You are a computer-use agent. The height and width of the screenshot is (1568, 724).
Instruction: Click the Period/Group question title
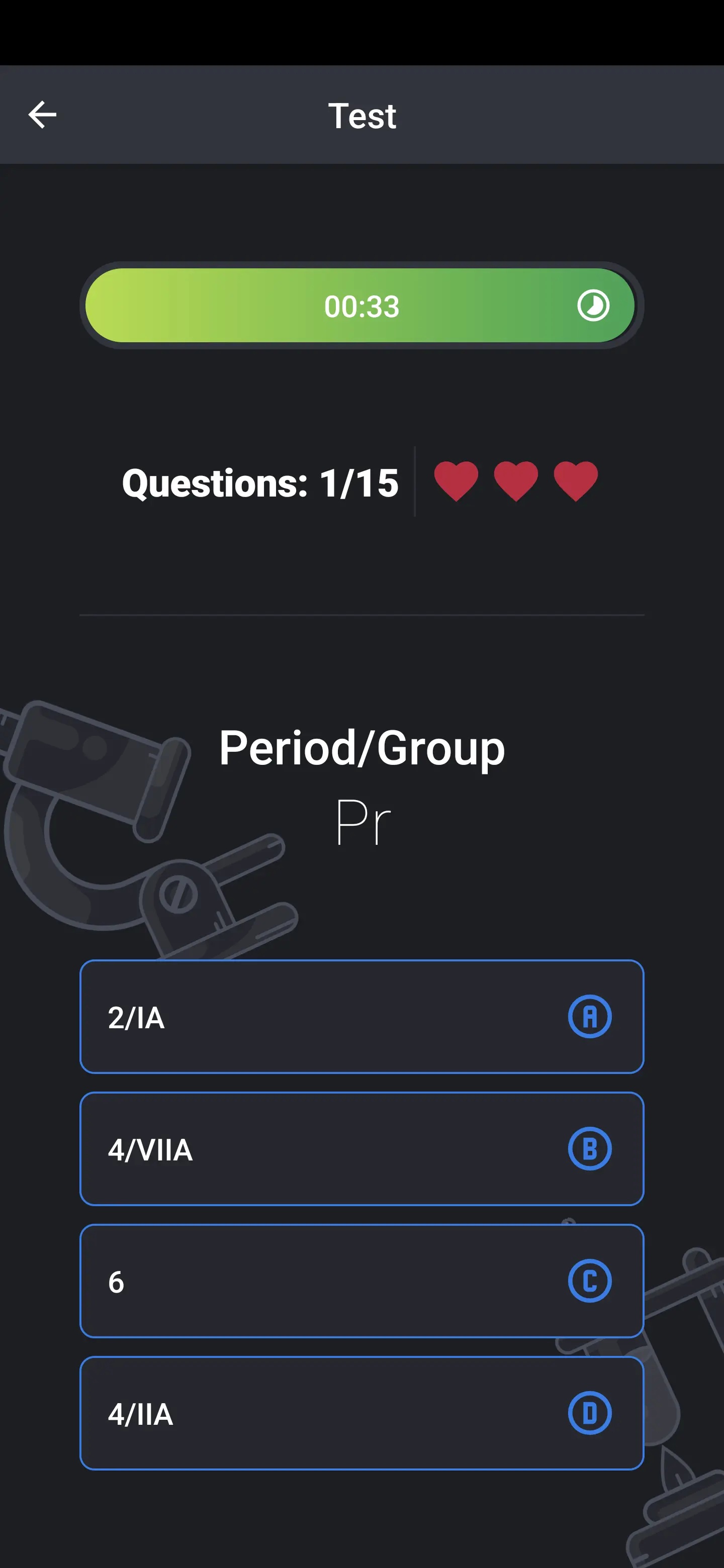point(361,749)
